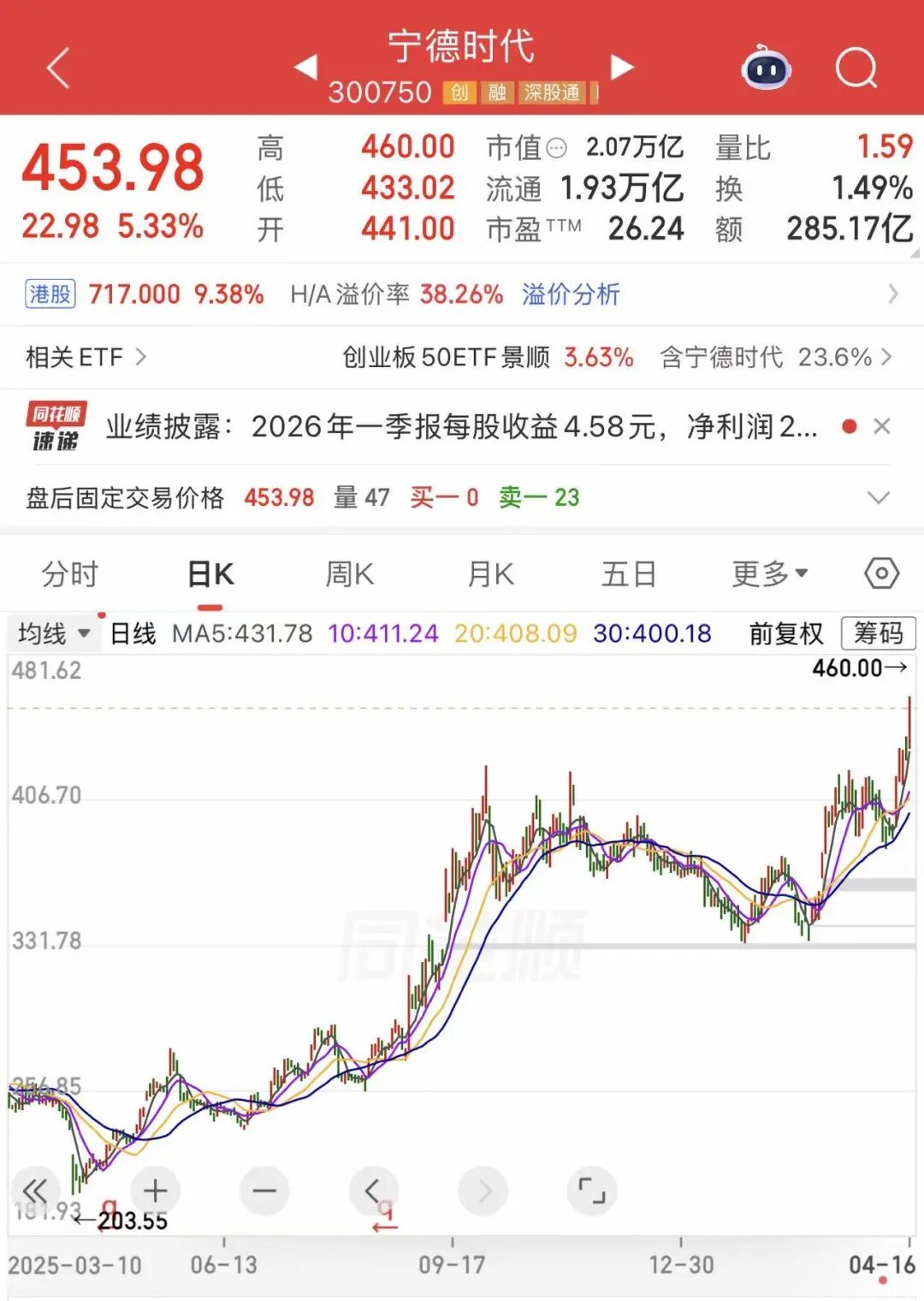Open chart settings hexagon icon
The image size is (924, 1301).
pyautogui.click(x=881, y=573)
